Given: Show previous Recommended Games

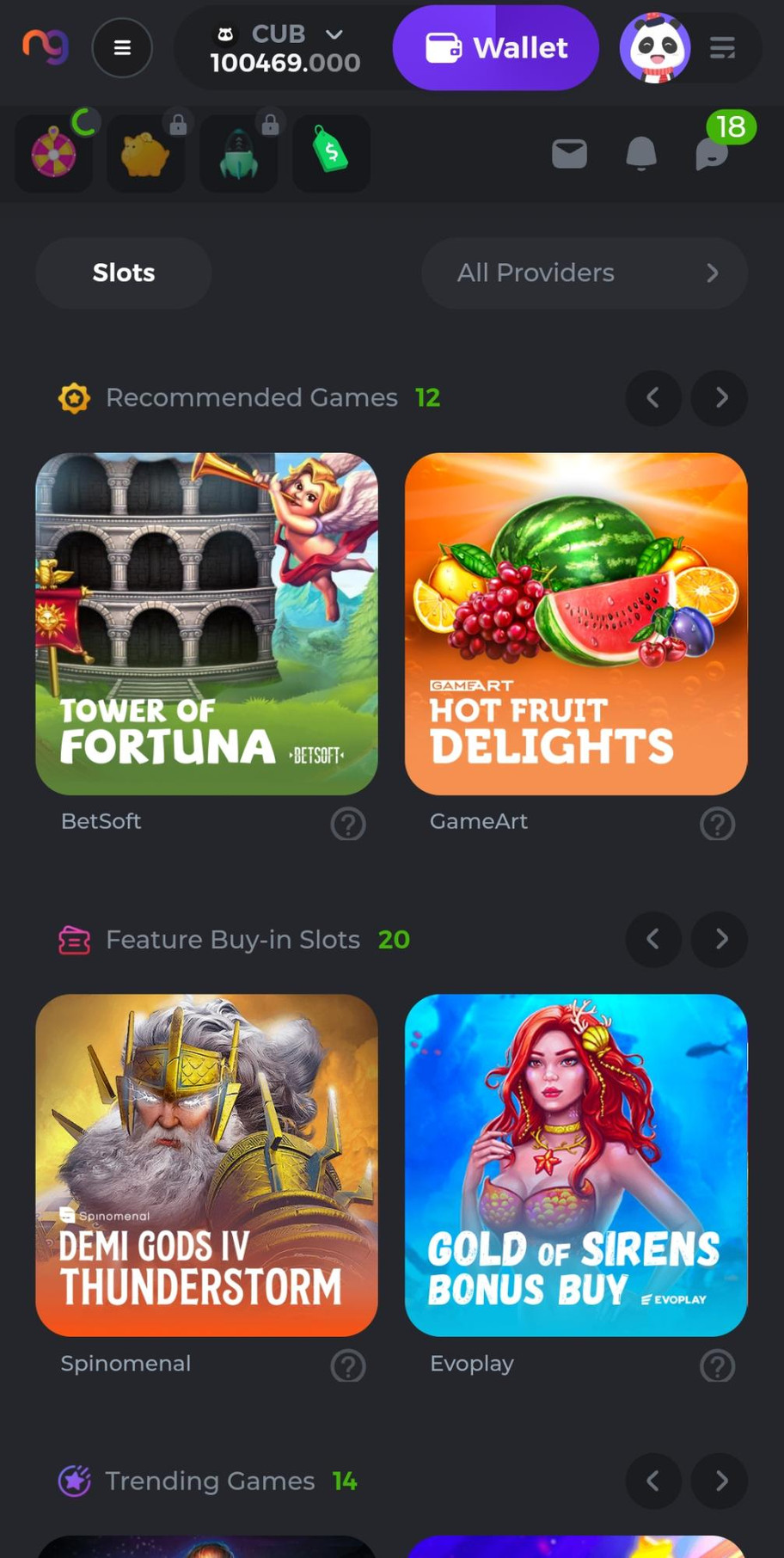Looking at the screenshot, I should (x=653, y=398).
